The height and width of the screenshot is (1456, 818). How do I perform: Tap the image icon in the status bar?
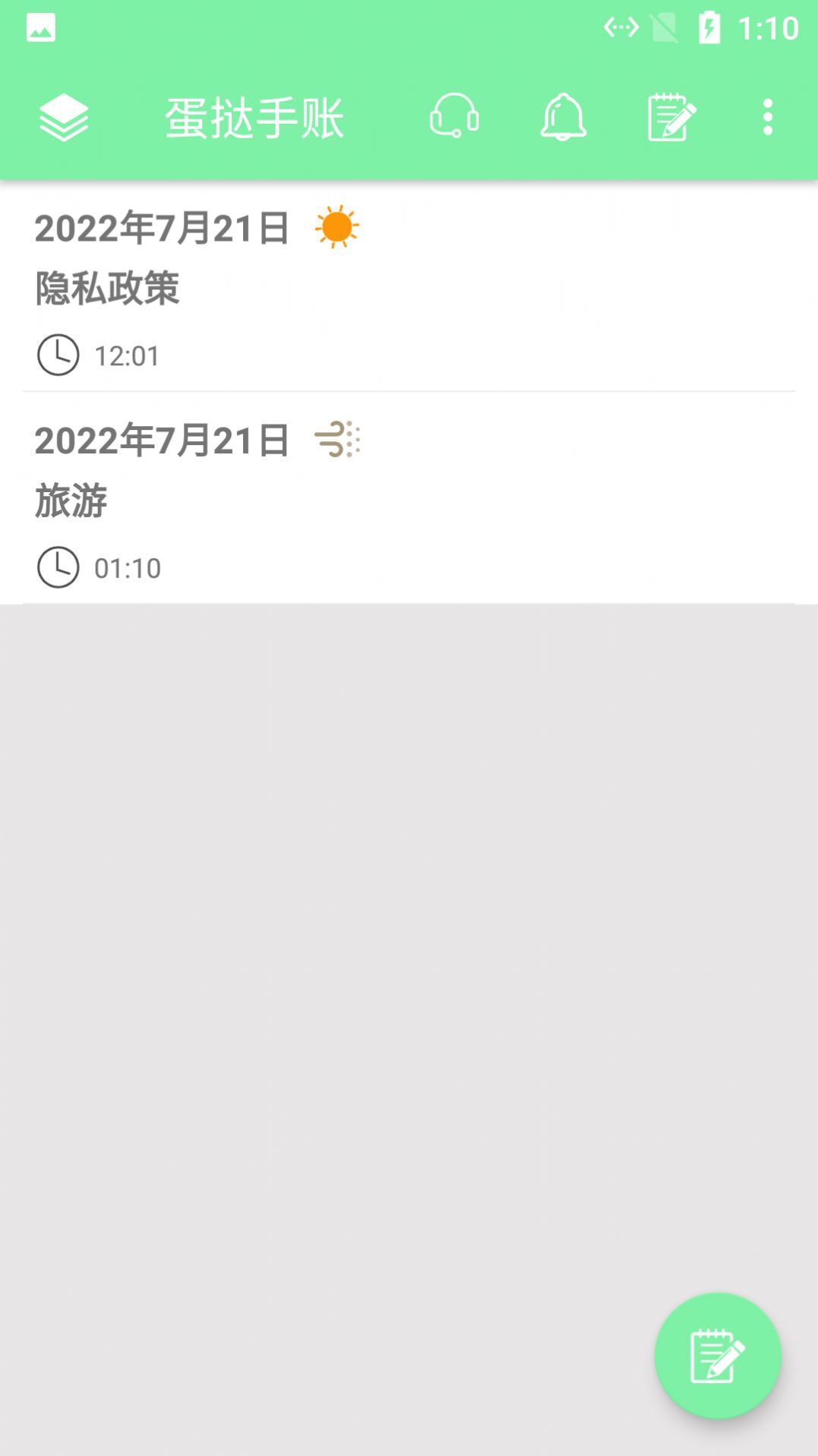tap(42, 27)
